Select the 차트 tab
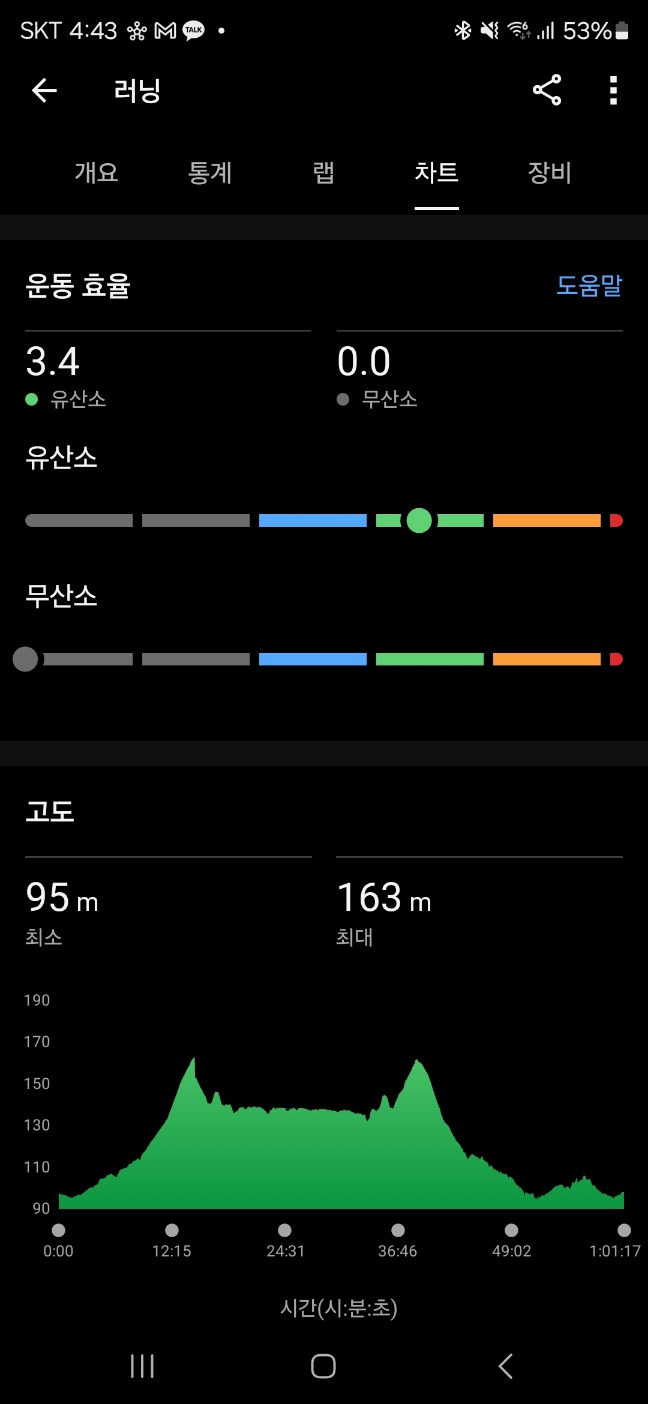 (437, 172)
